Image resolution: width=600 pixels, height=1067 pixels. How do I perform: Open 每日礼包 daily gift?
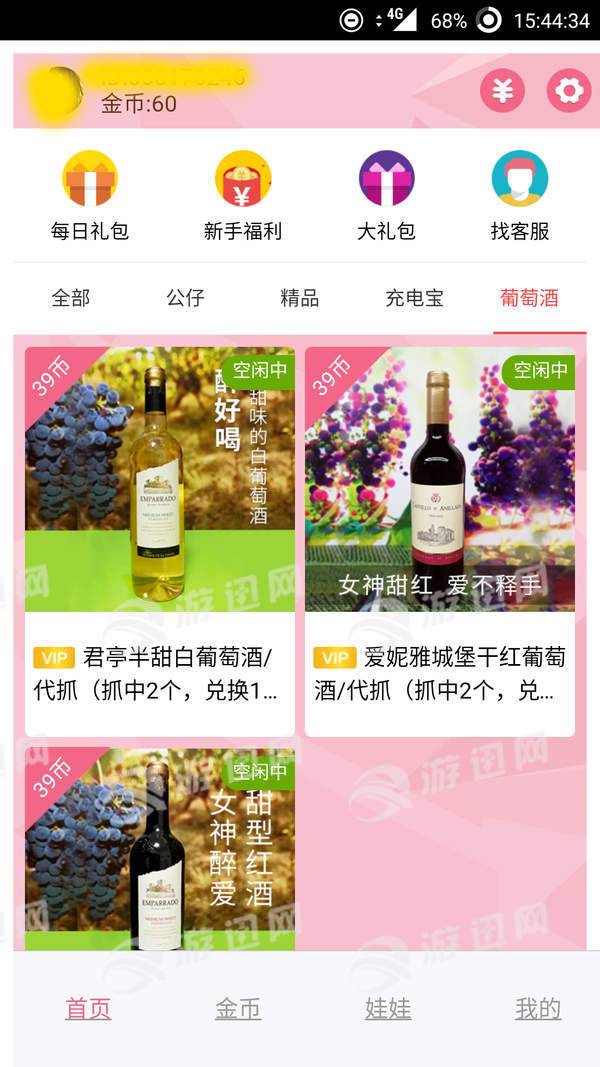pyautogui.click(x=90, y=196)
